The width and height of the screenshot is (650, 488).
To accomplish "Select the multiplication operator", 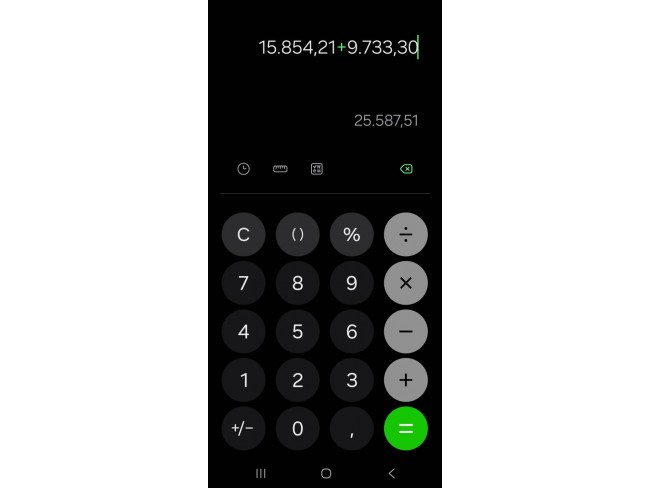I will pos(405,283).
